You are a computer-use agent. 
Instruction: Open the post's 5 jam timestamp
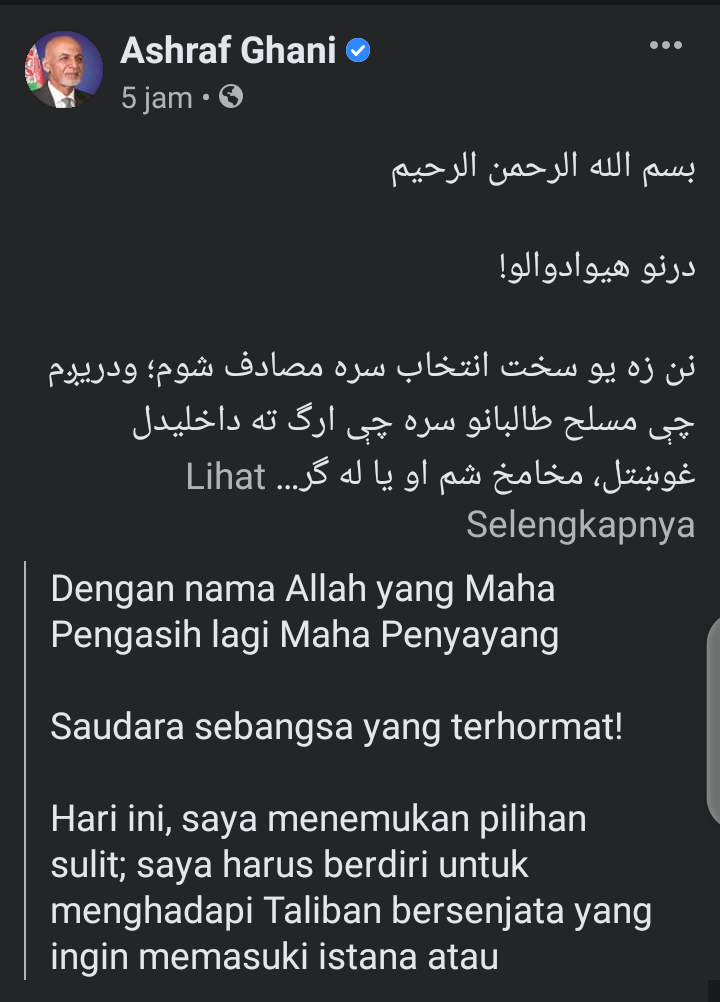point(156,98)
